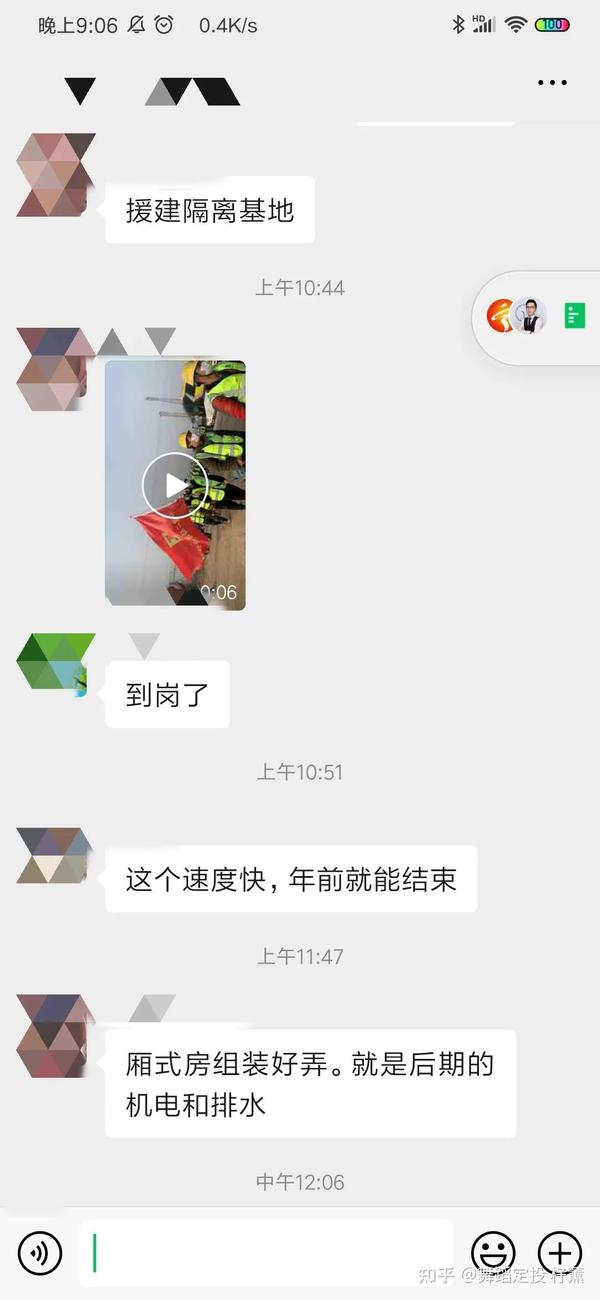The width and height of the screenshot is (600, 1300).
Task: Tap avatar of sender of "到岗了"
Action: point(55,665)
